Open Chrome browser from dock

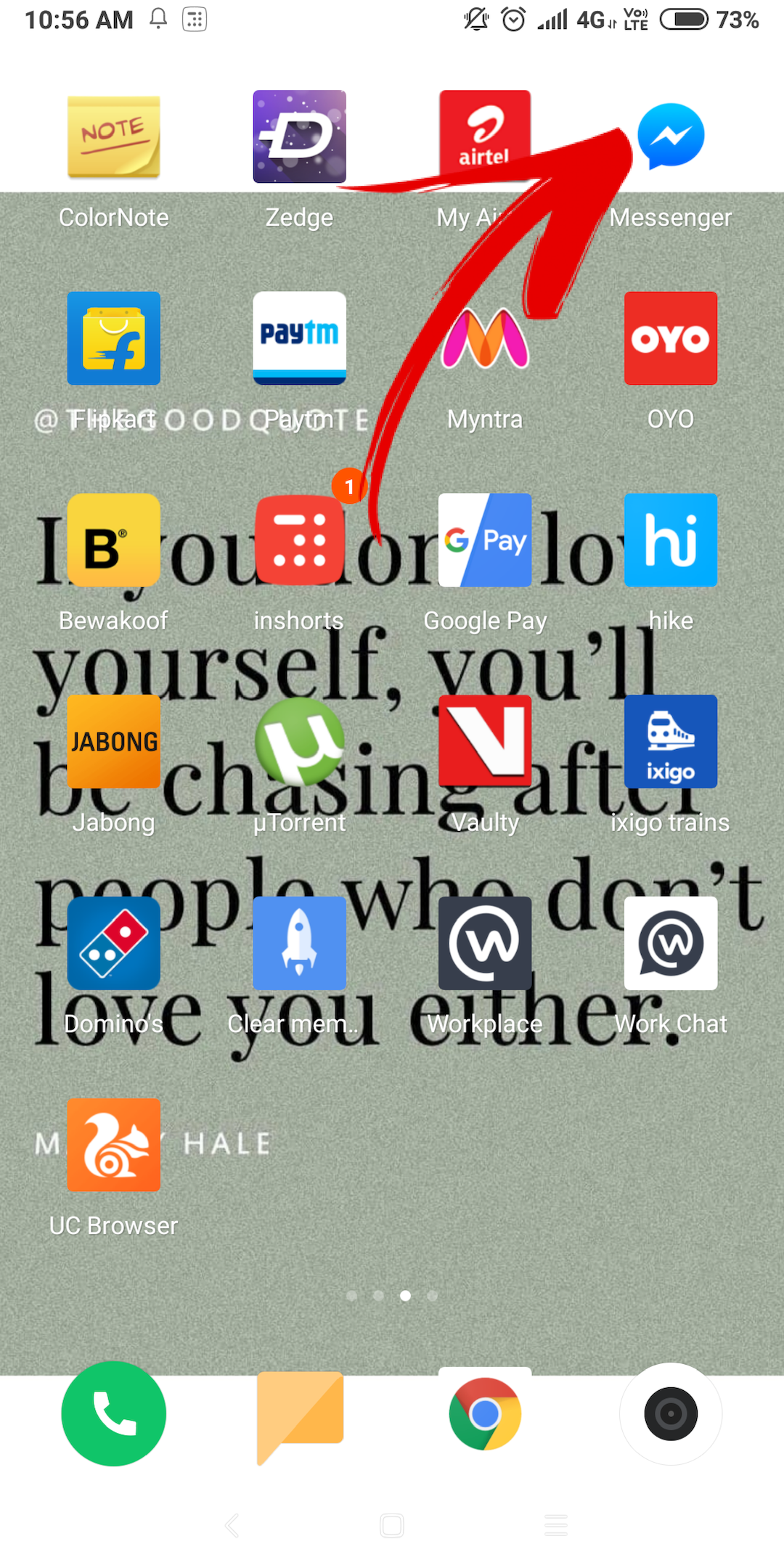click(485, 1414)
